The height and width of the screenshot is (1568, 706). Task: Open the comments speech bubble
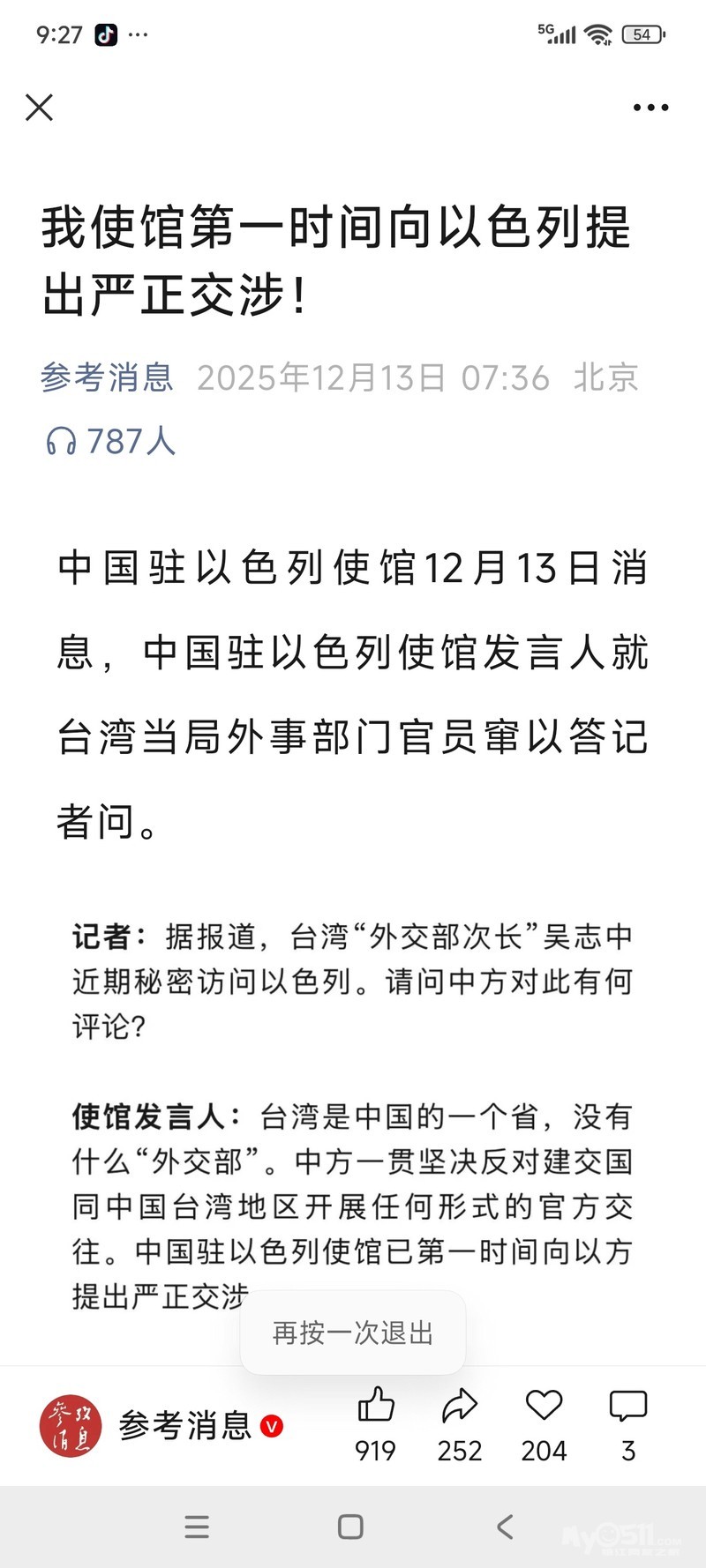628,1405
